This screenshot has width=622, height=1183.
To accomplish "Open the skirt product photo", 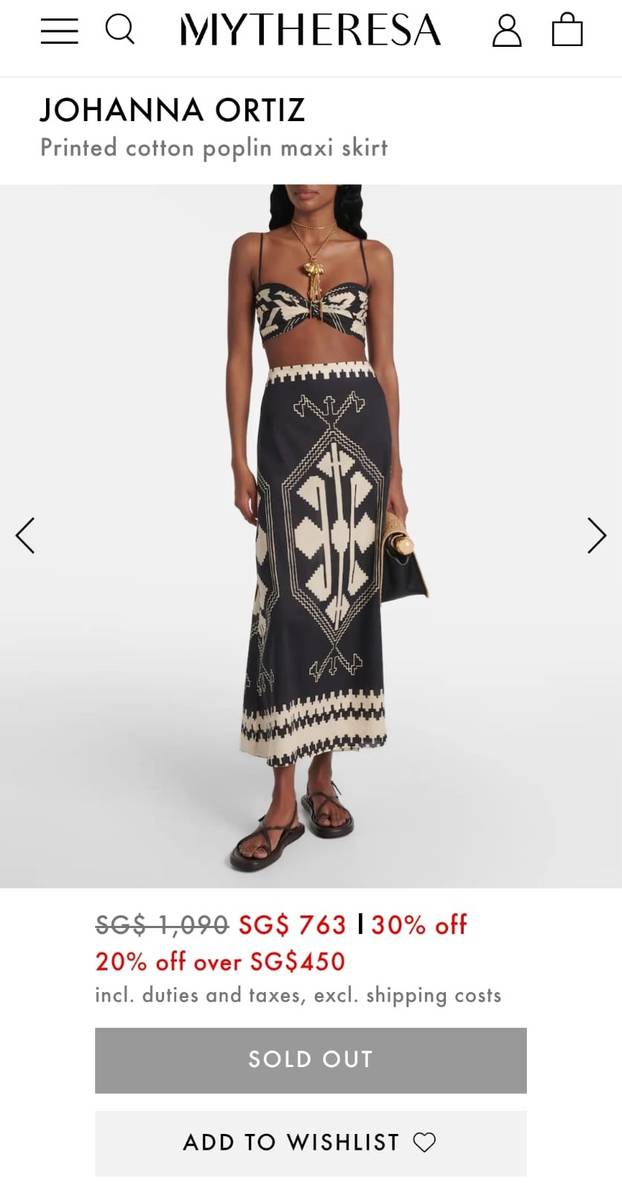I will tap(311, 535).
